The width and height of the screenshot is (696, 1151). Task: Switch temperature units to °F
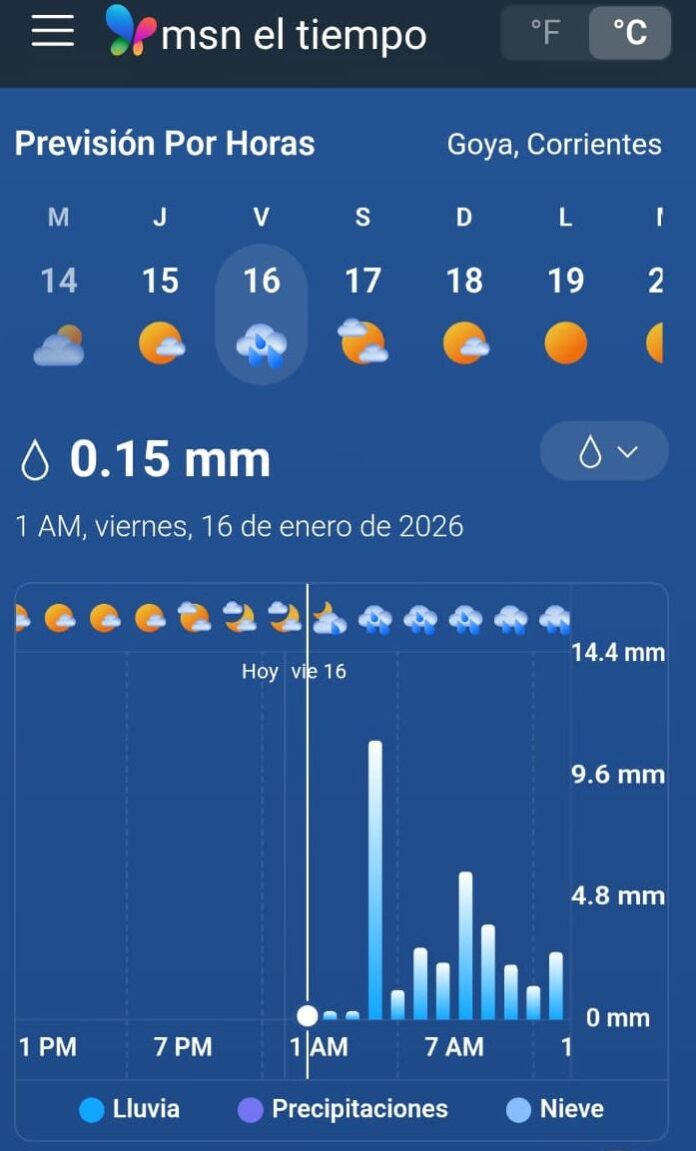click(545, 33)
